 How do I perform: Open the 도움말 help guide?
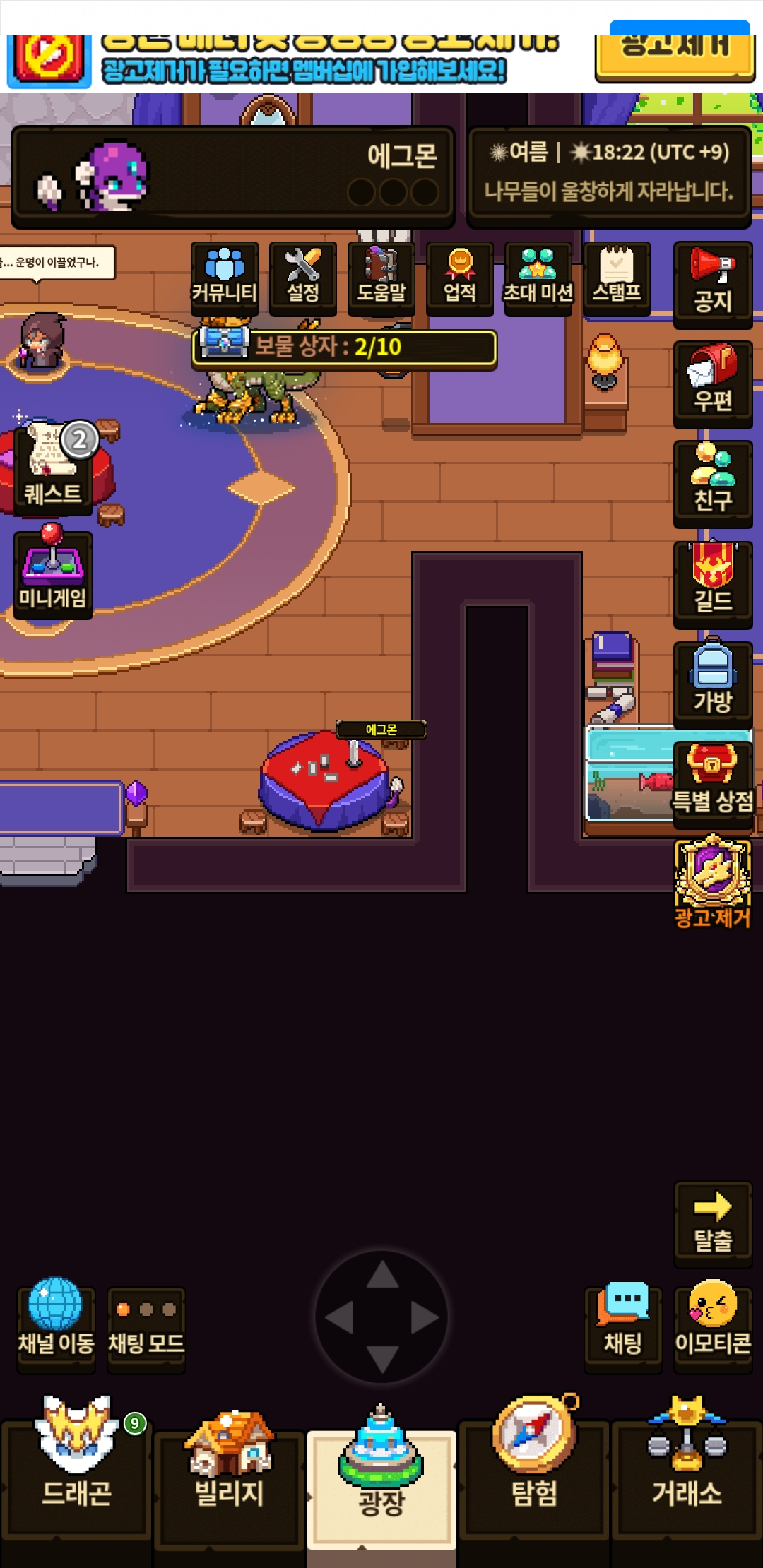coord(381,278)
